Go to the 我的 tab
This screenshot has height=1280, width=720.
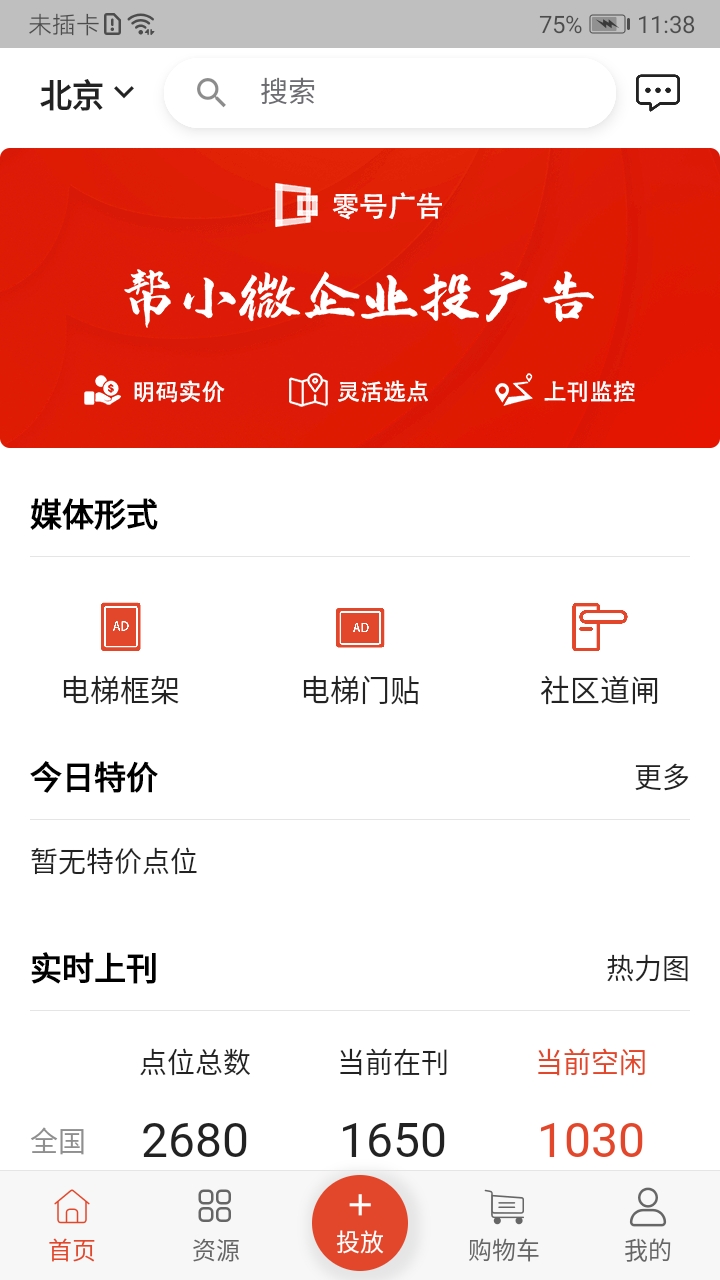point(647,1225)
